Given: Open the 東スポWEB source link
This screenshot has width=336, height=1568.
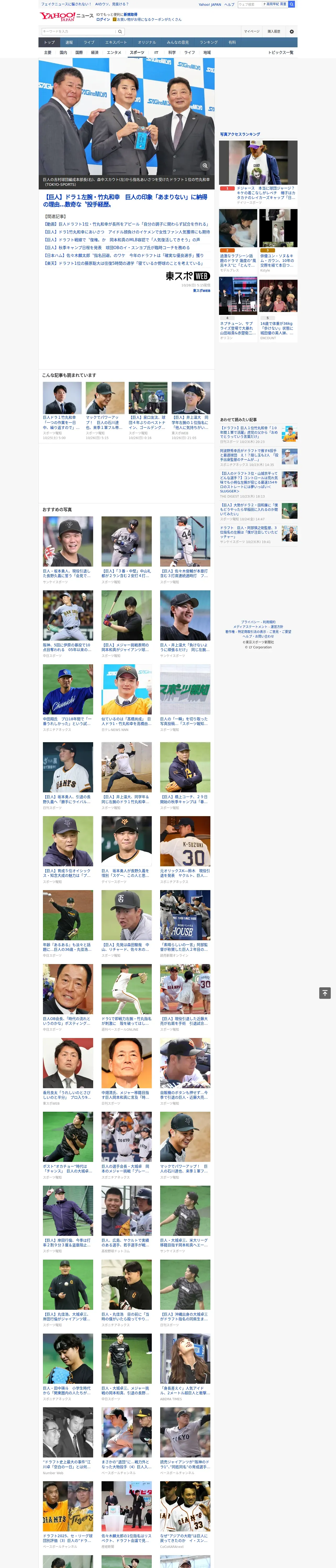Looking at the screenshot, I should click(201, 290).
